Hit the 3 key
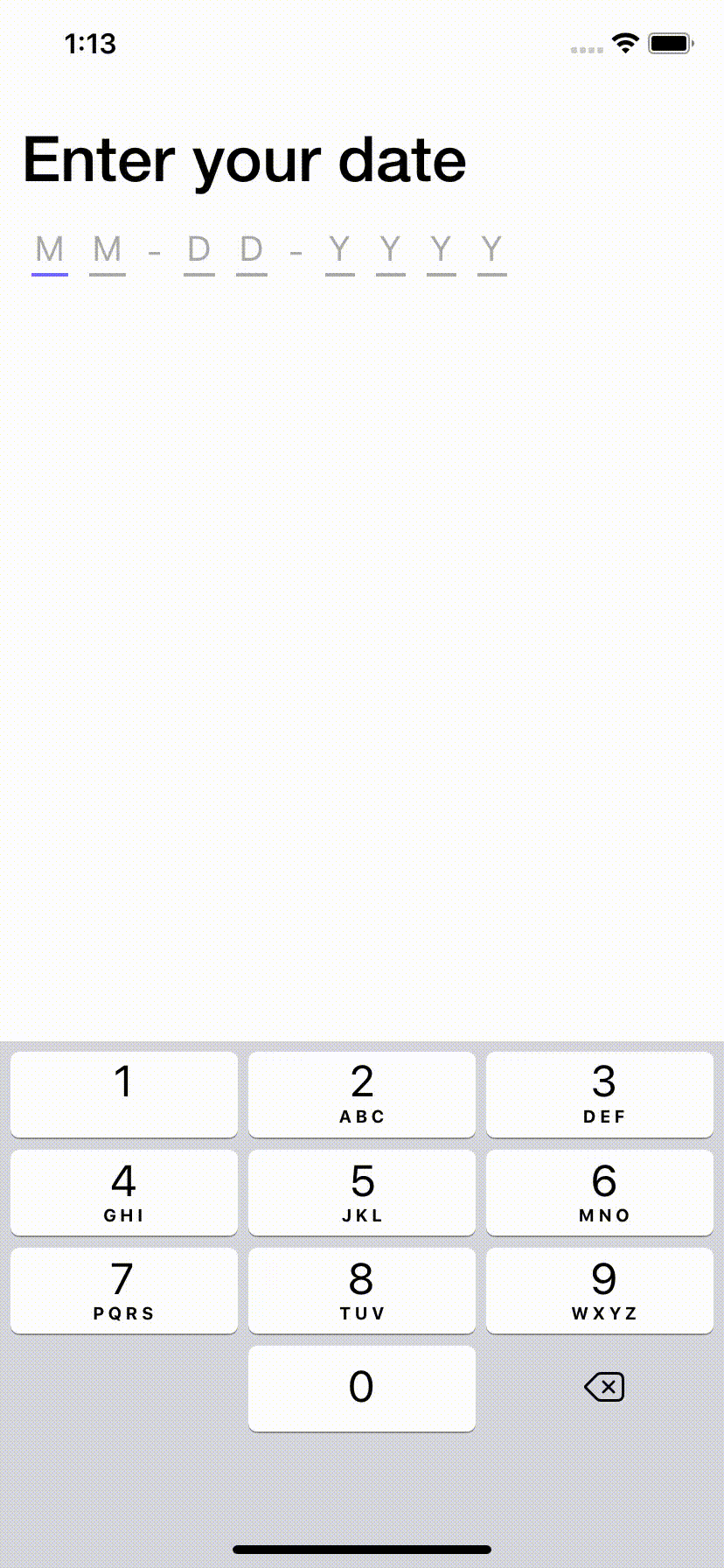The image size is (724, 1568). [600, 1095]
